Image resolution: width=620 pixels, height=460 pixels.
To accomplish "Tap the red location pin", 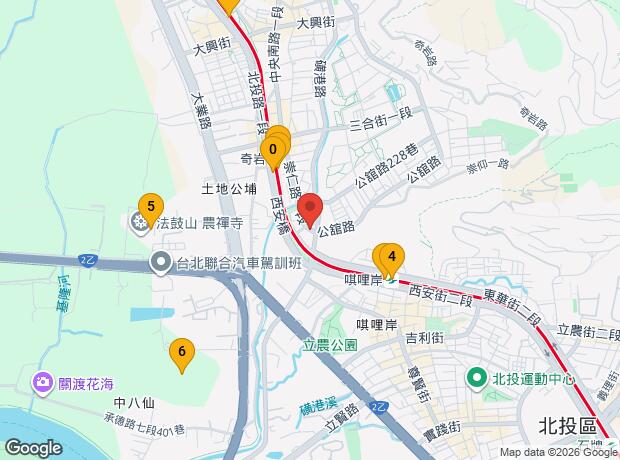I will click(x=310, y=207).
